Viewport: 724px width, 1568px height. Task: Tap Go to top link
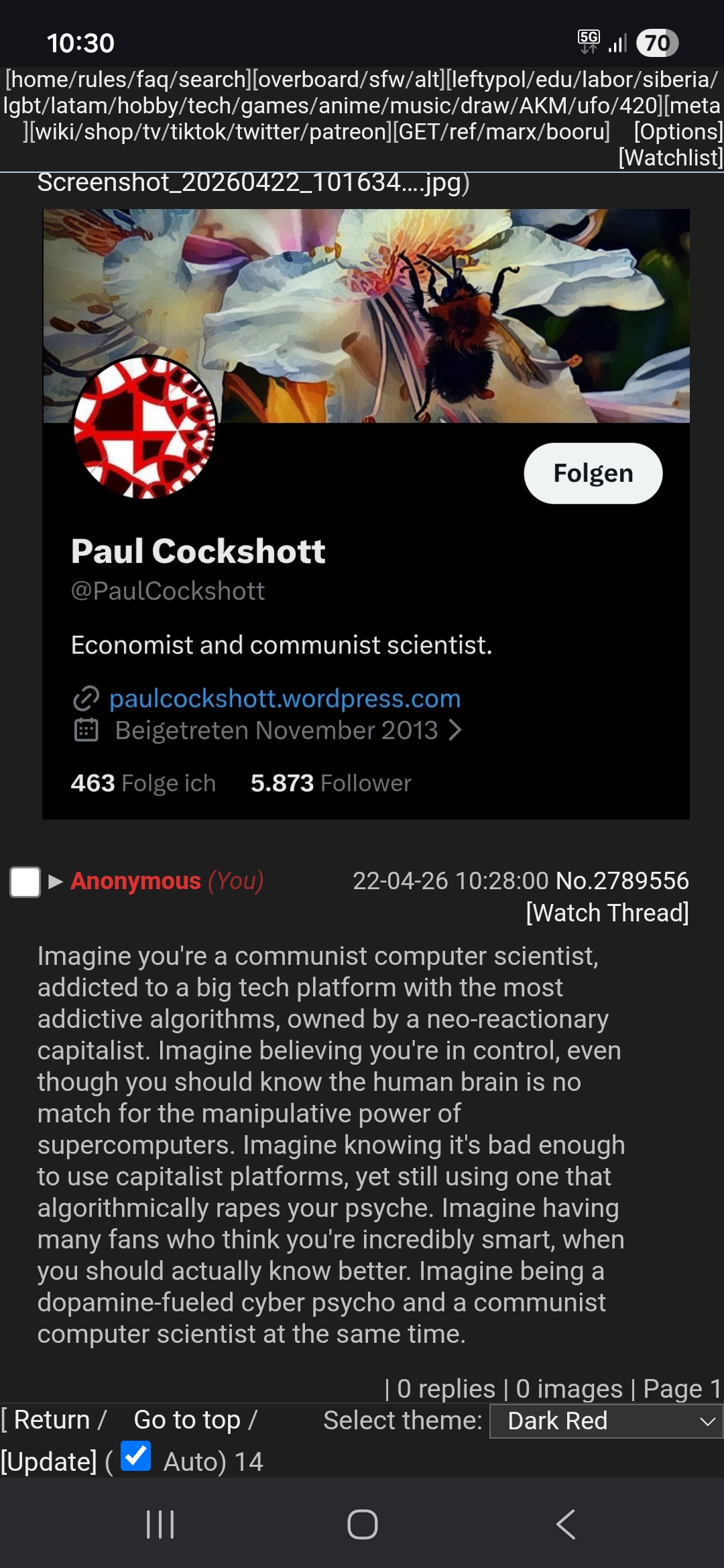[187, 1419]
